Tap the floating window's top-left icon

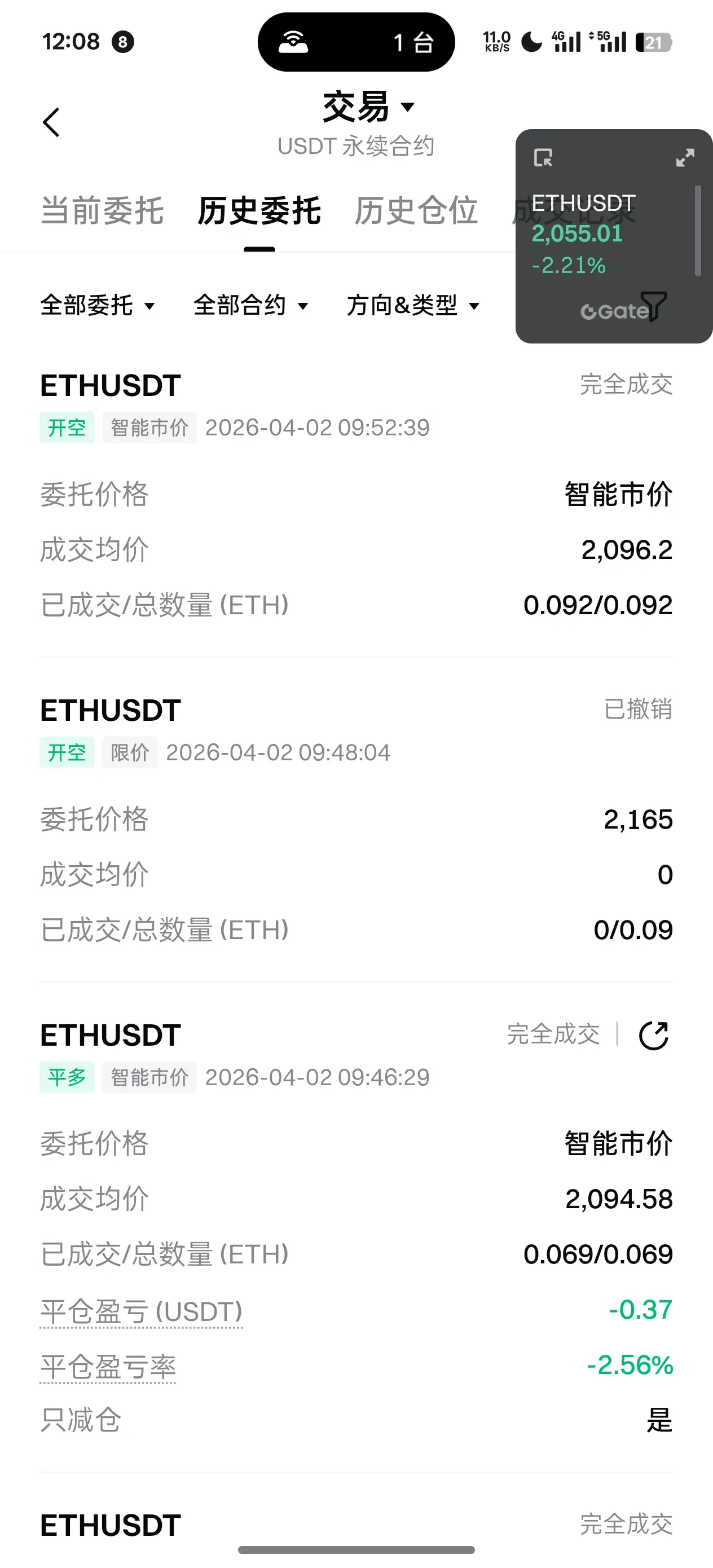543,158
